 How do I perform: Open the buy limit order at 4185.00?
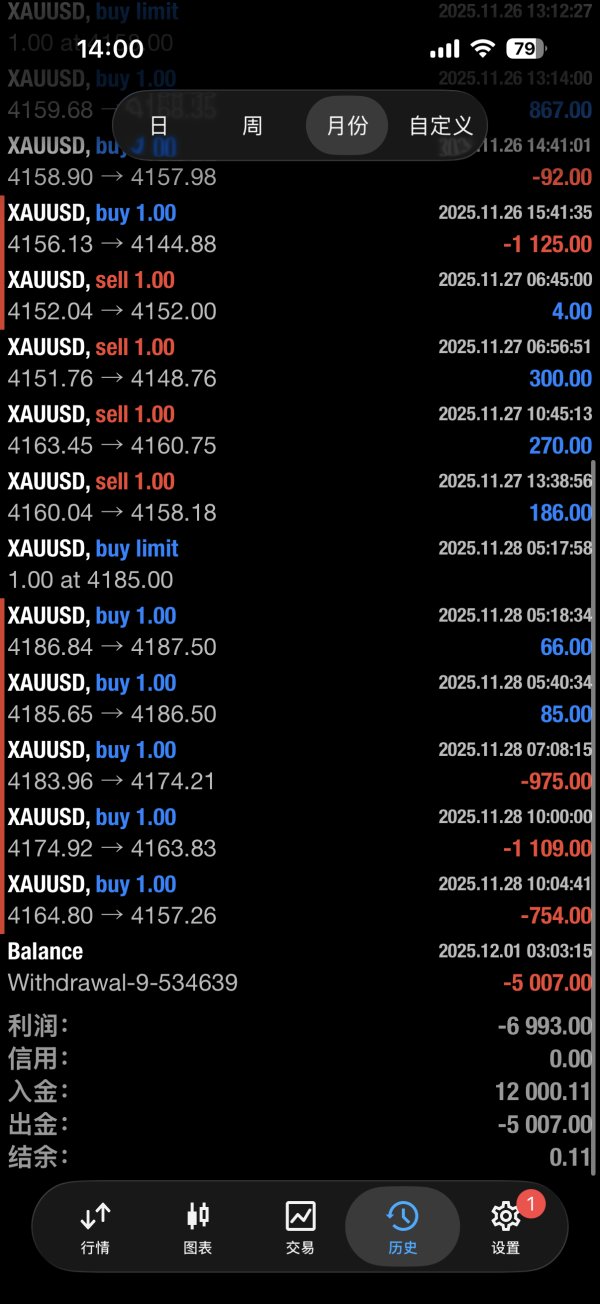(300, 564)
